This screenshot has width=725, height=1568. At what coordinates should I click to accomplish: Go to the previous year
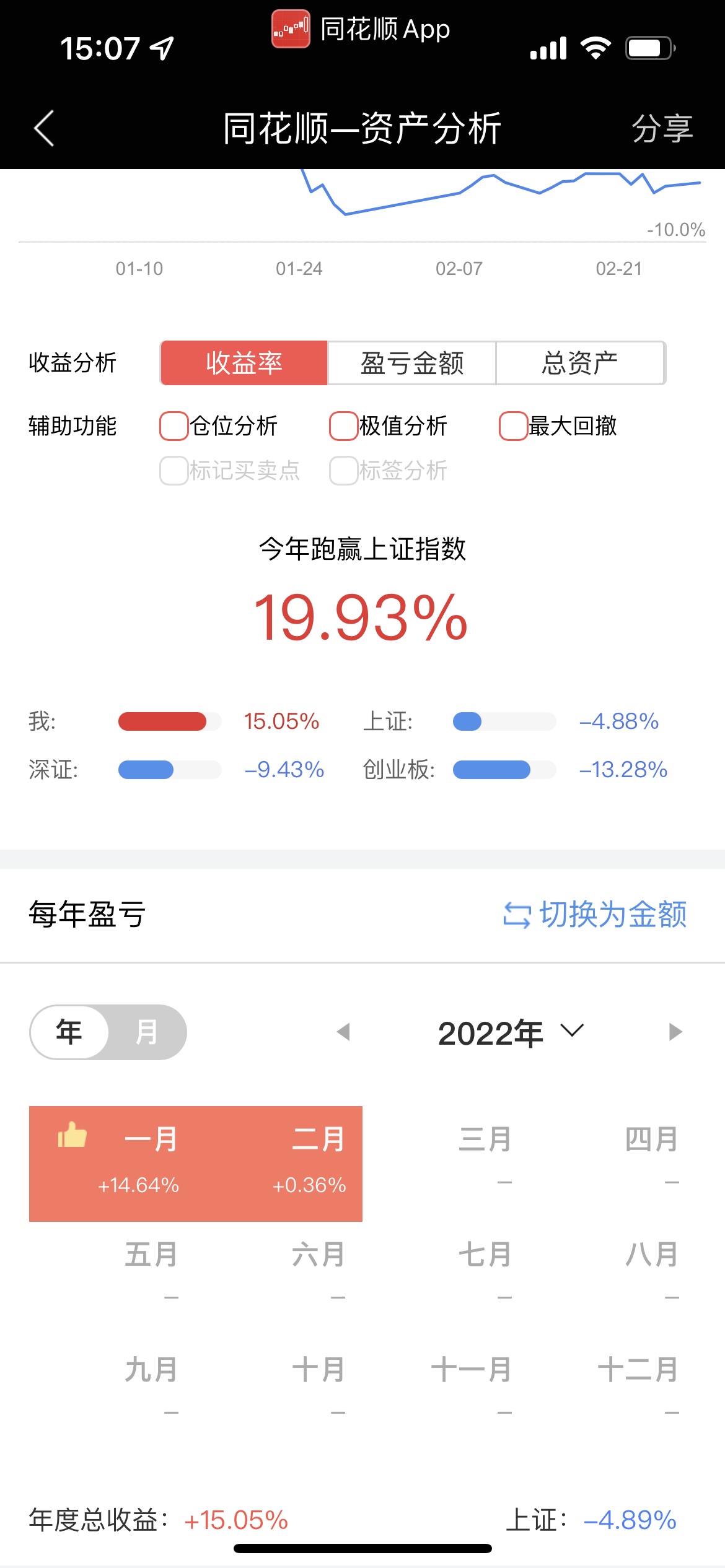[343, 1032]
